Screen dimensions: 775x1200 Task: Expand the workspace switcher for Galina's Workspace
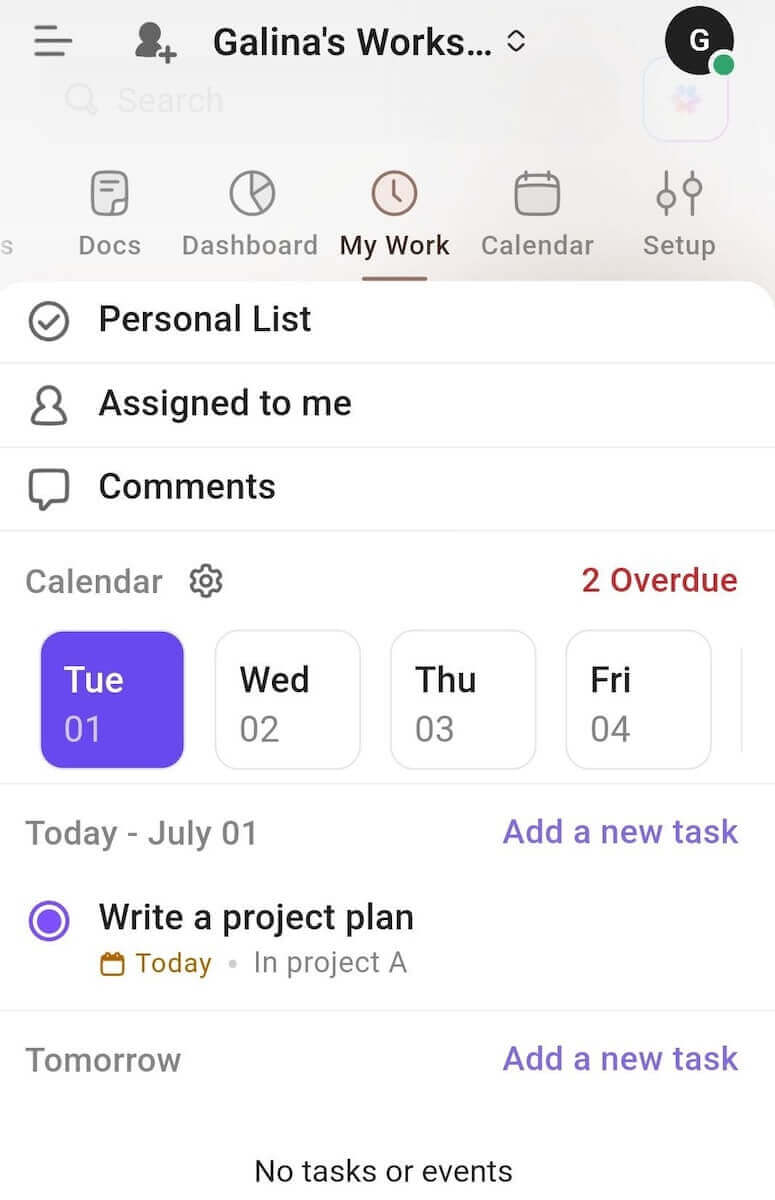coord(516,42)
